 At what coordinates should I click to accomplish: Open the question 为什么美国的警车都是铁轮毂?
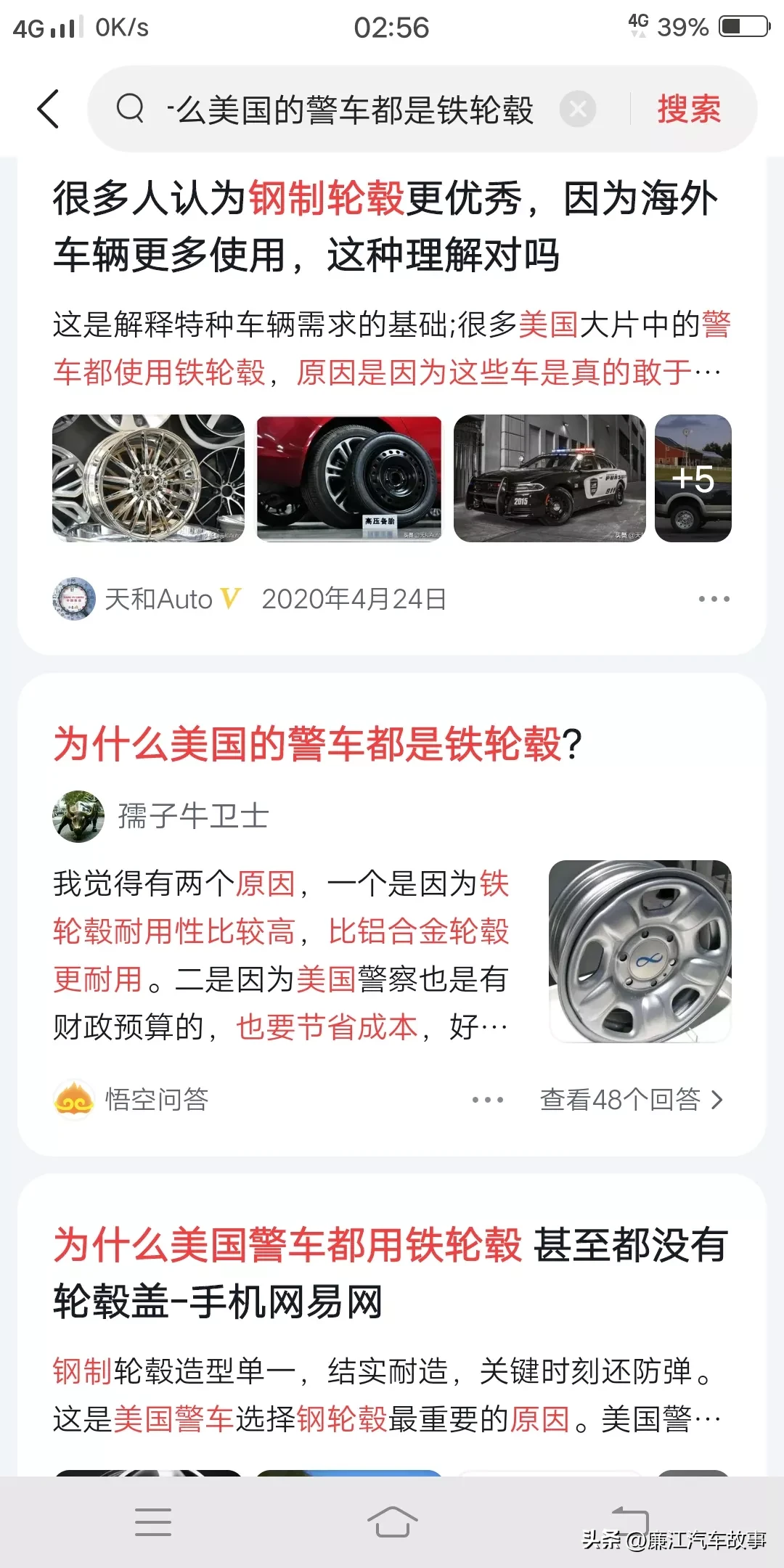click(x=318, y=744)
